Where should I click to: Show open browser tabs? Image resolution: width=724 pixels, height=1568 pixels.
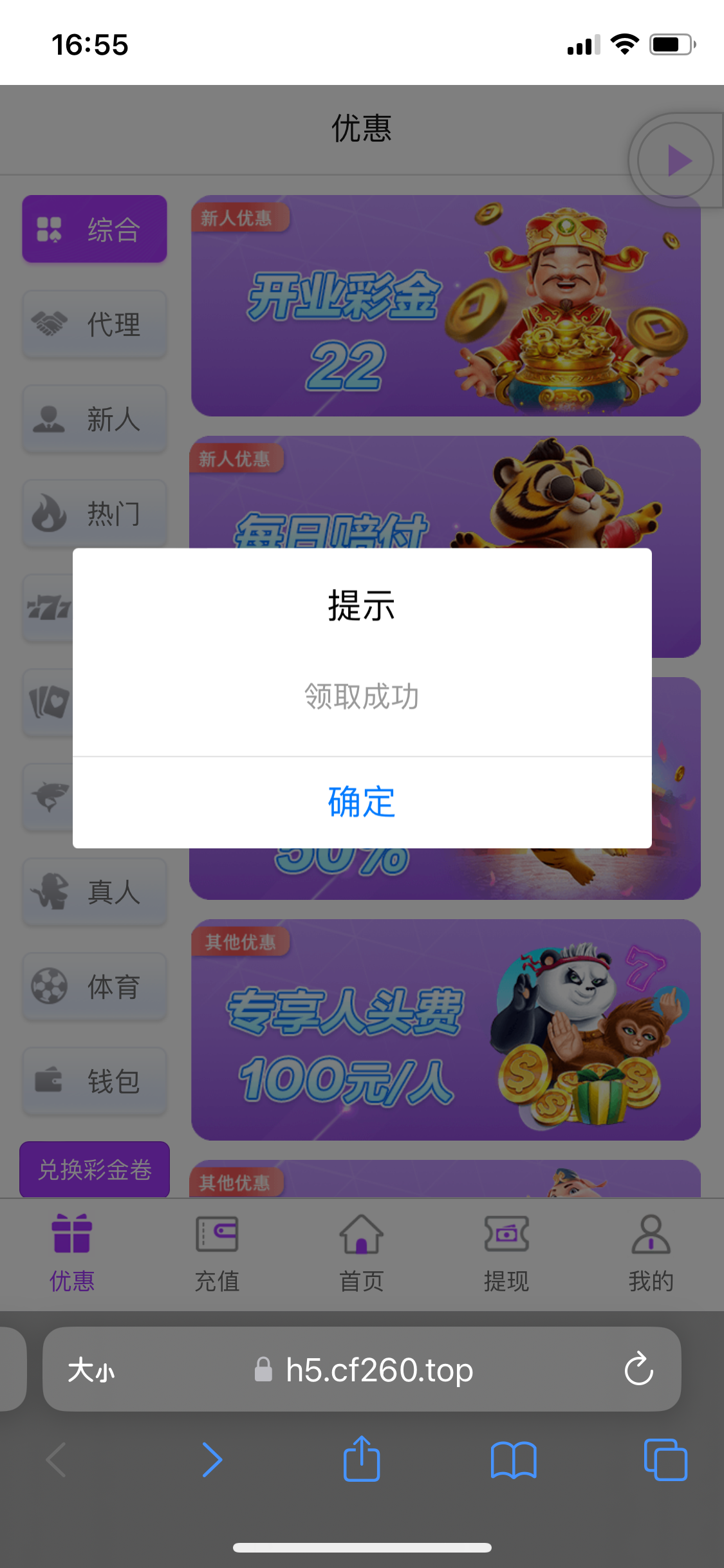pos(665,1460)
